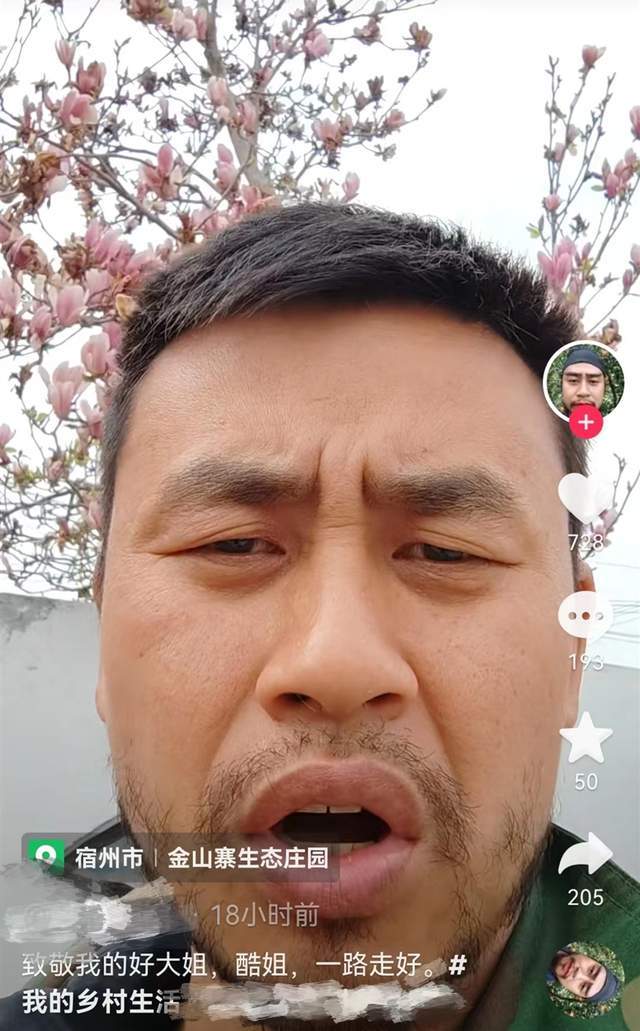The width and height of the screenshot is (640, 1031).
Task: Open the comments on this video
Action: pyautogui.click(x=585, y=616)
